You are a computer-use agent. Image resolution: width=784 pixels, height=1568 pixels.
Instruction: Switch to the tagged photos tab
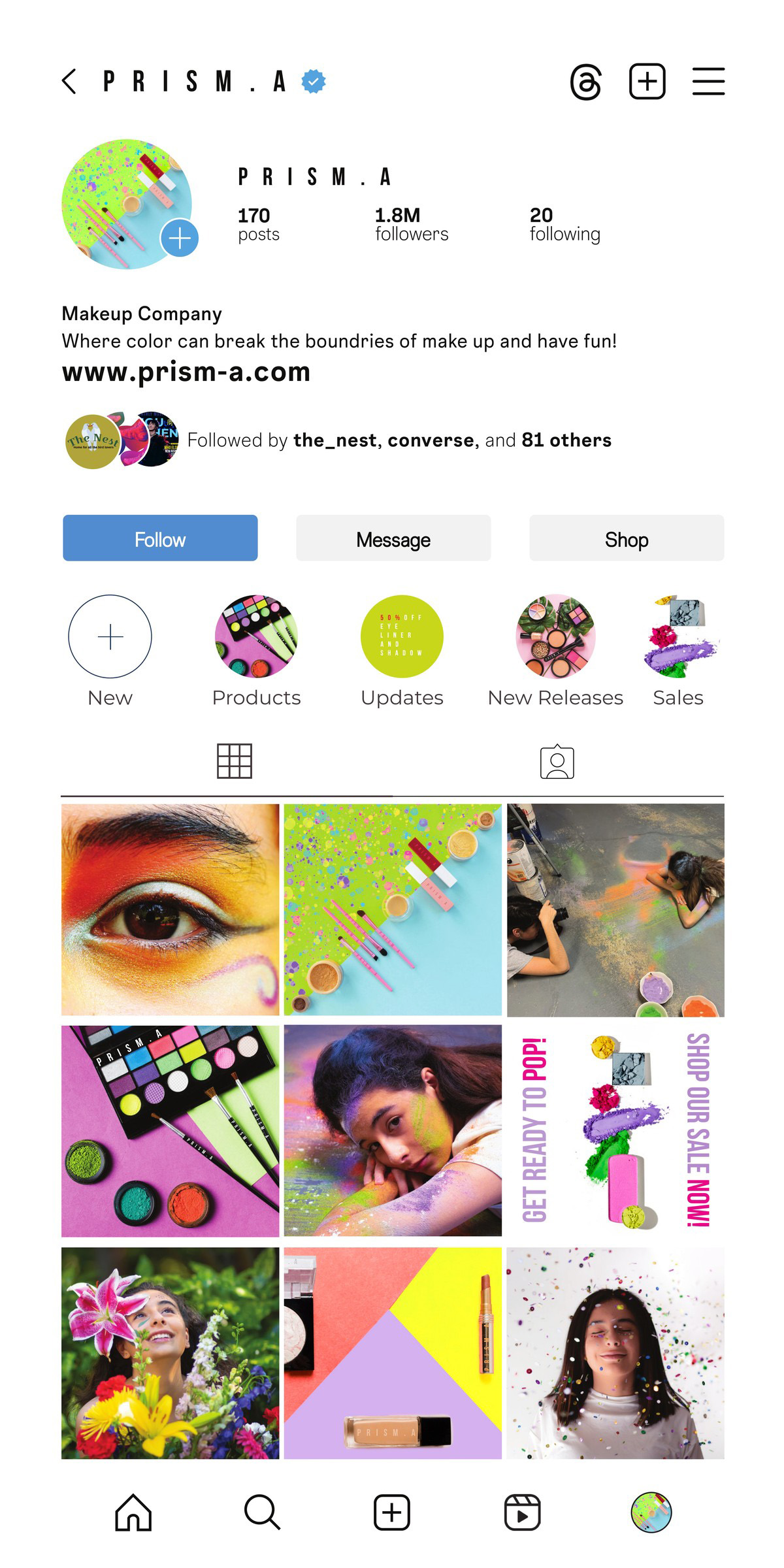coord(557,762)
